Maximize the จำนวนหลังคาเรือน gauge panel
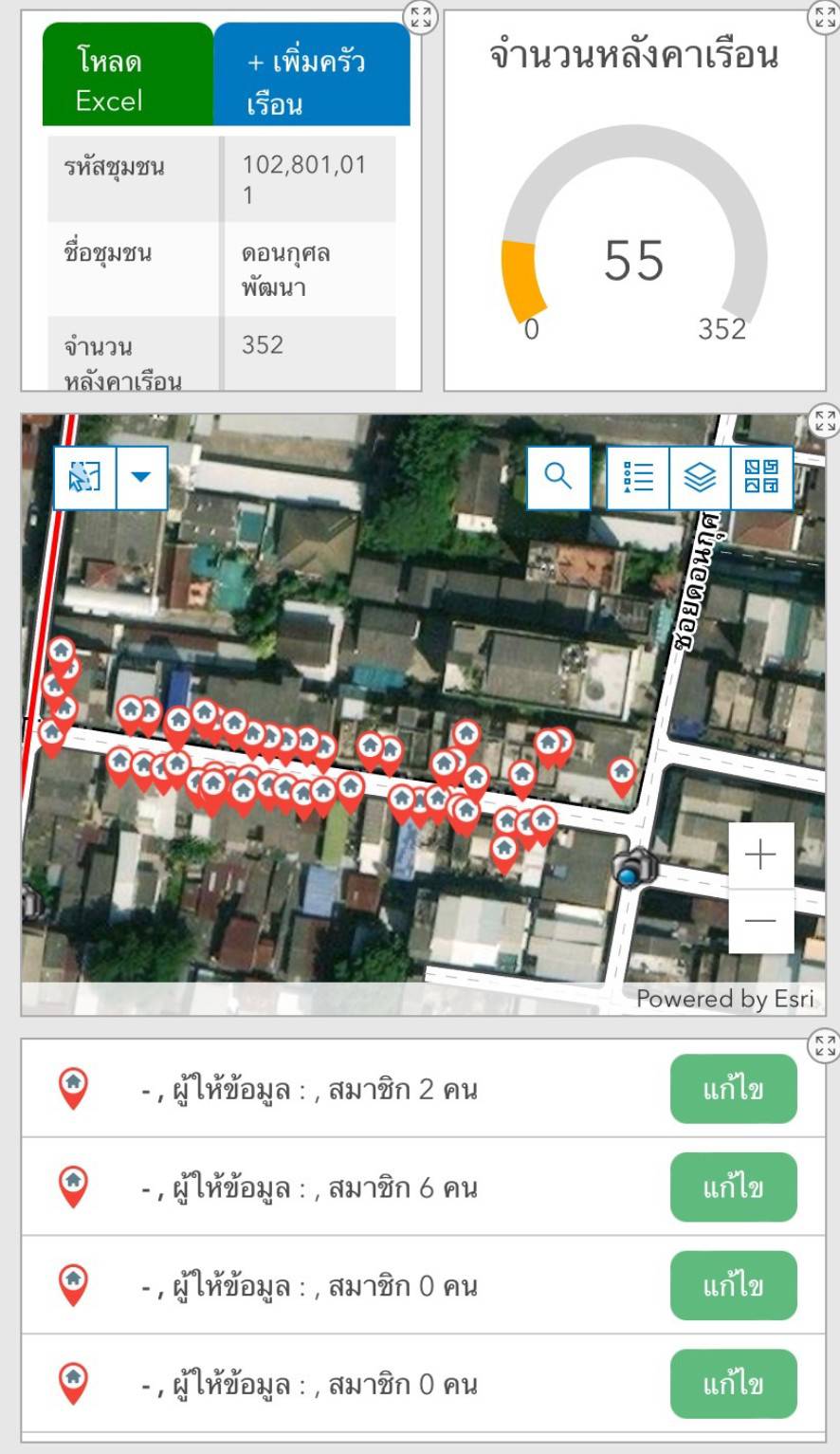 (x=823, y=16)
